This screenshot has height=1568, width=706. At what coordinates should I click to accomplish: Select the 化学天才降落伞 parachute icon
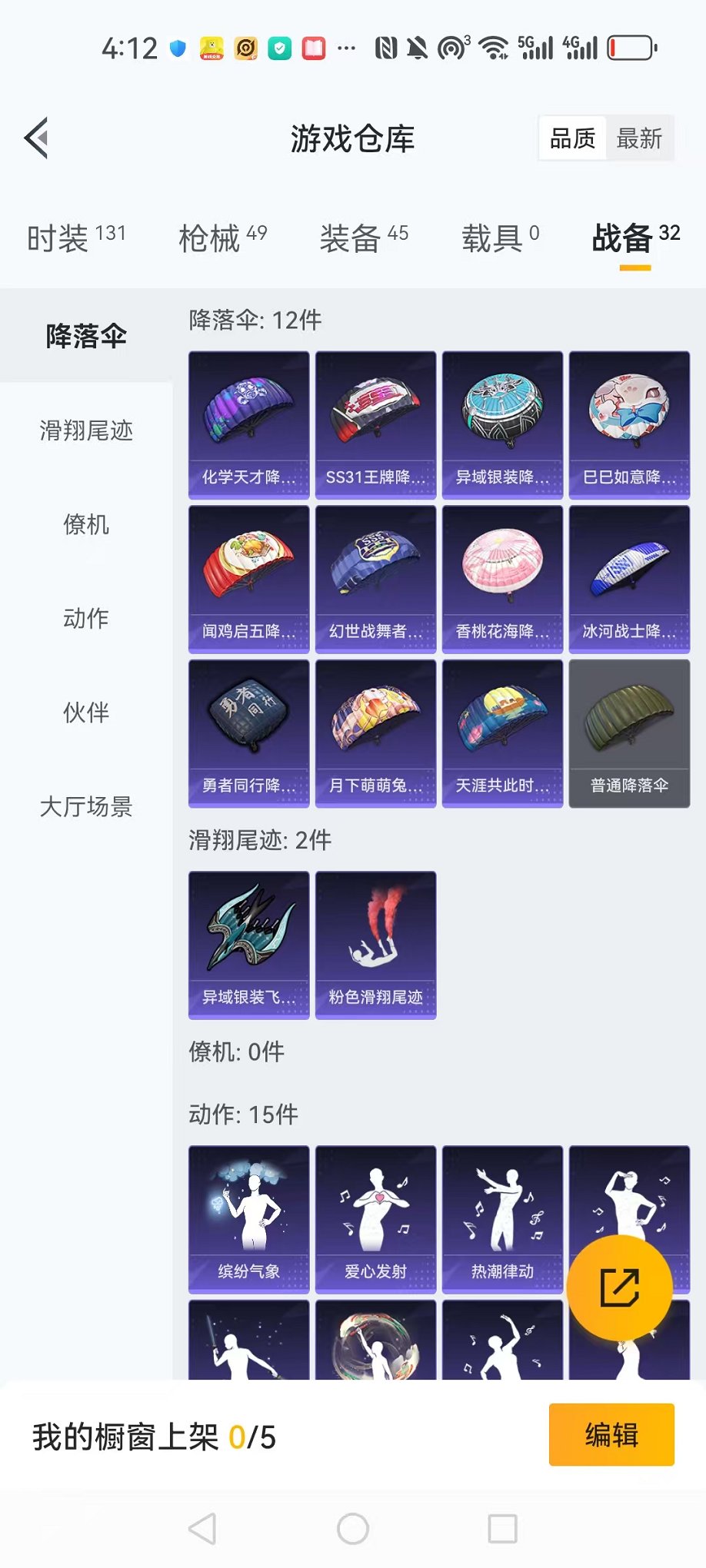pos(248,423)
